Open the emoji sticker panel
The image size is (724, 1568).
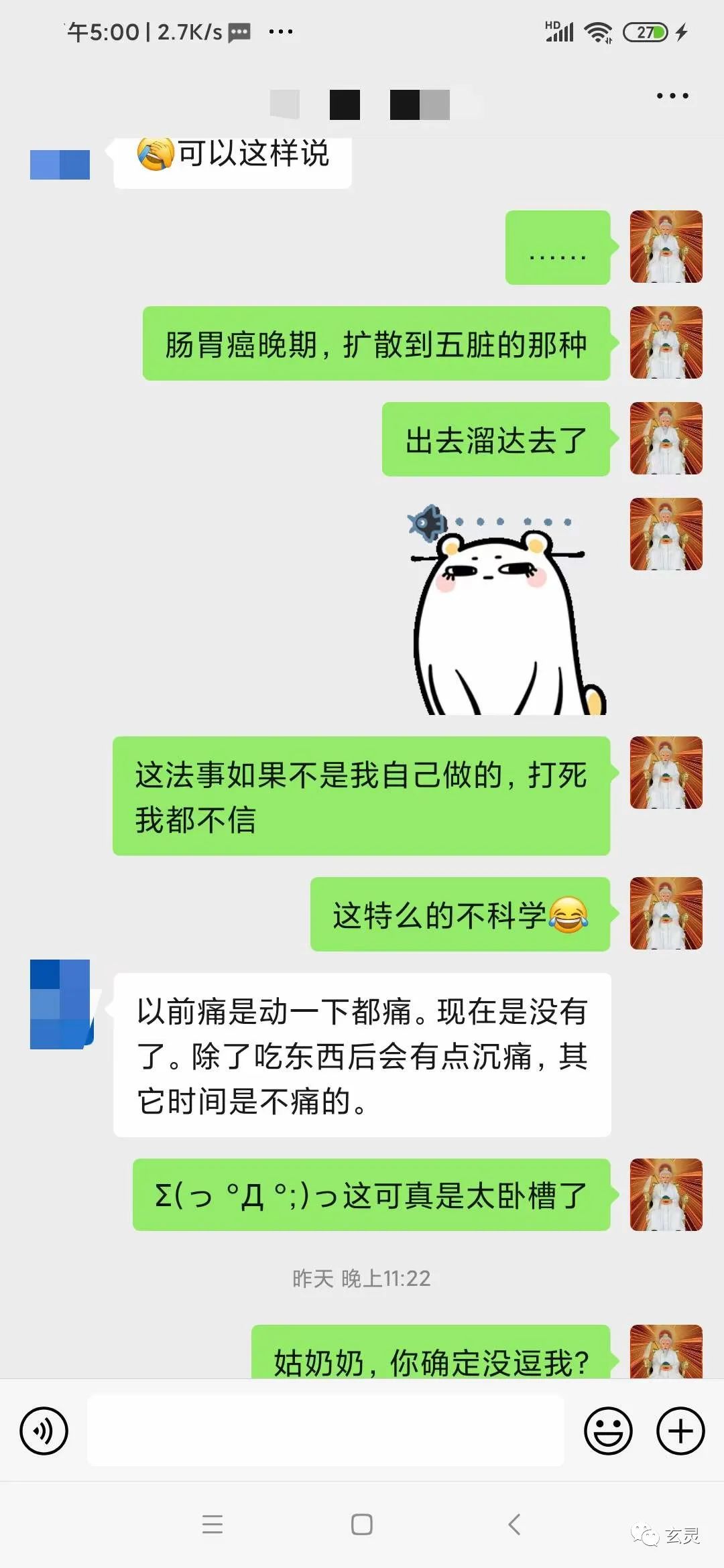point(608,1431)
